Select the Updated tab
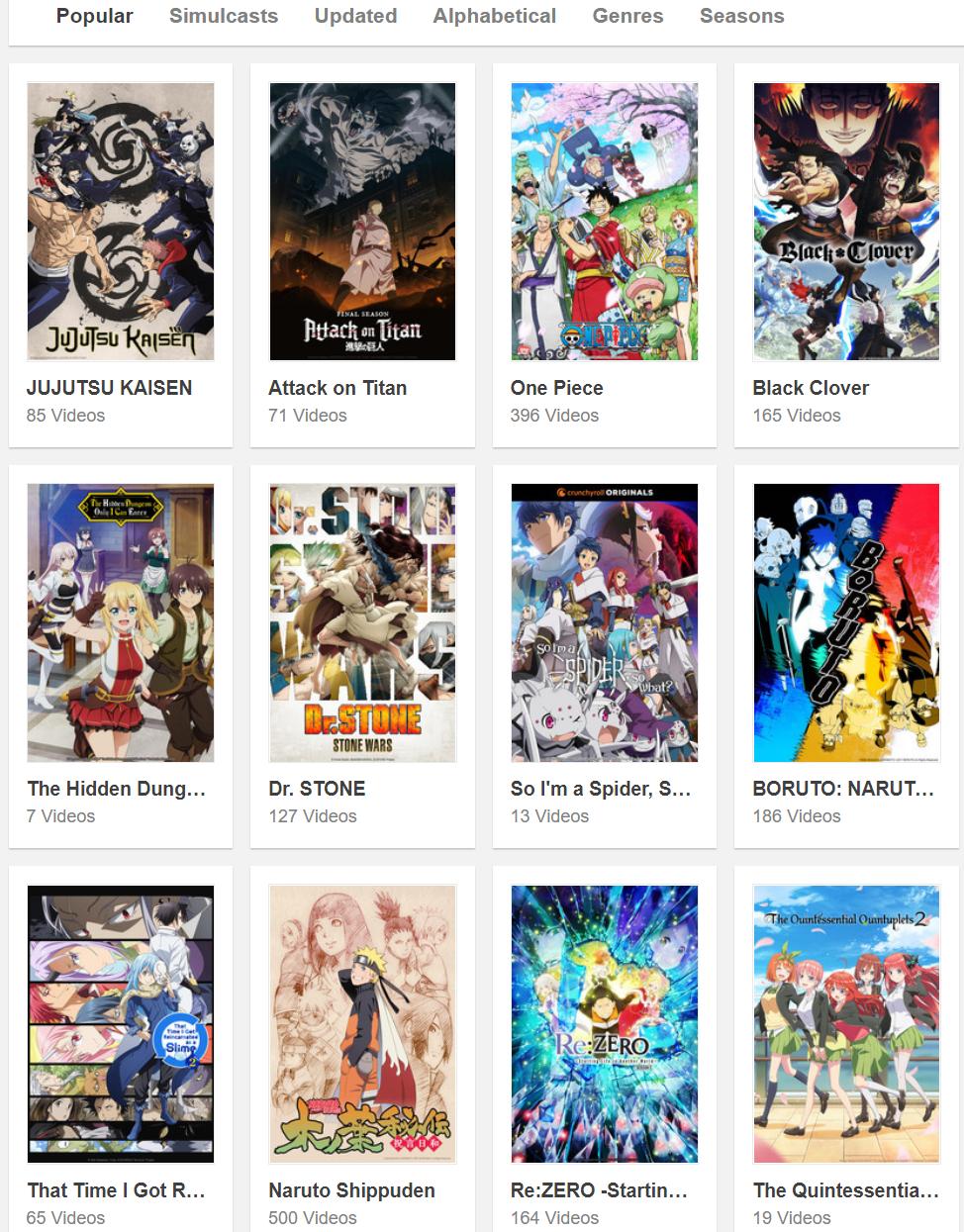964x1232 pixels. click(x=355, y=16)
